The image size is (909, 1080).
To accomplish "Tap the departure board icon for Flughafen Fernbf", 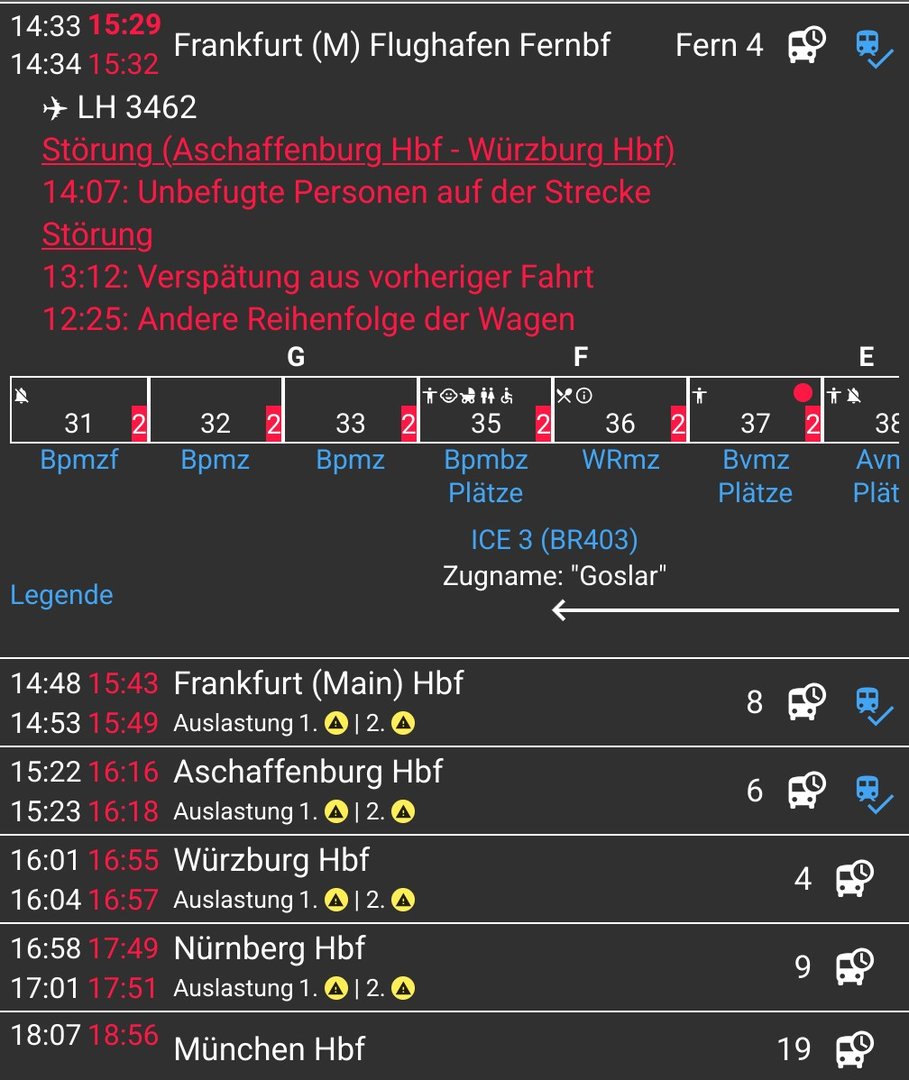I will pyautogui.click(x=806, y=45).
